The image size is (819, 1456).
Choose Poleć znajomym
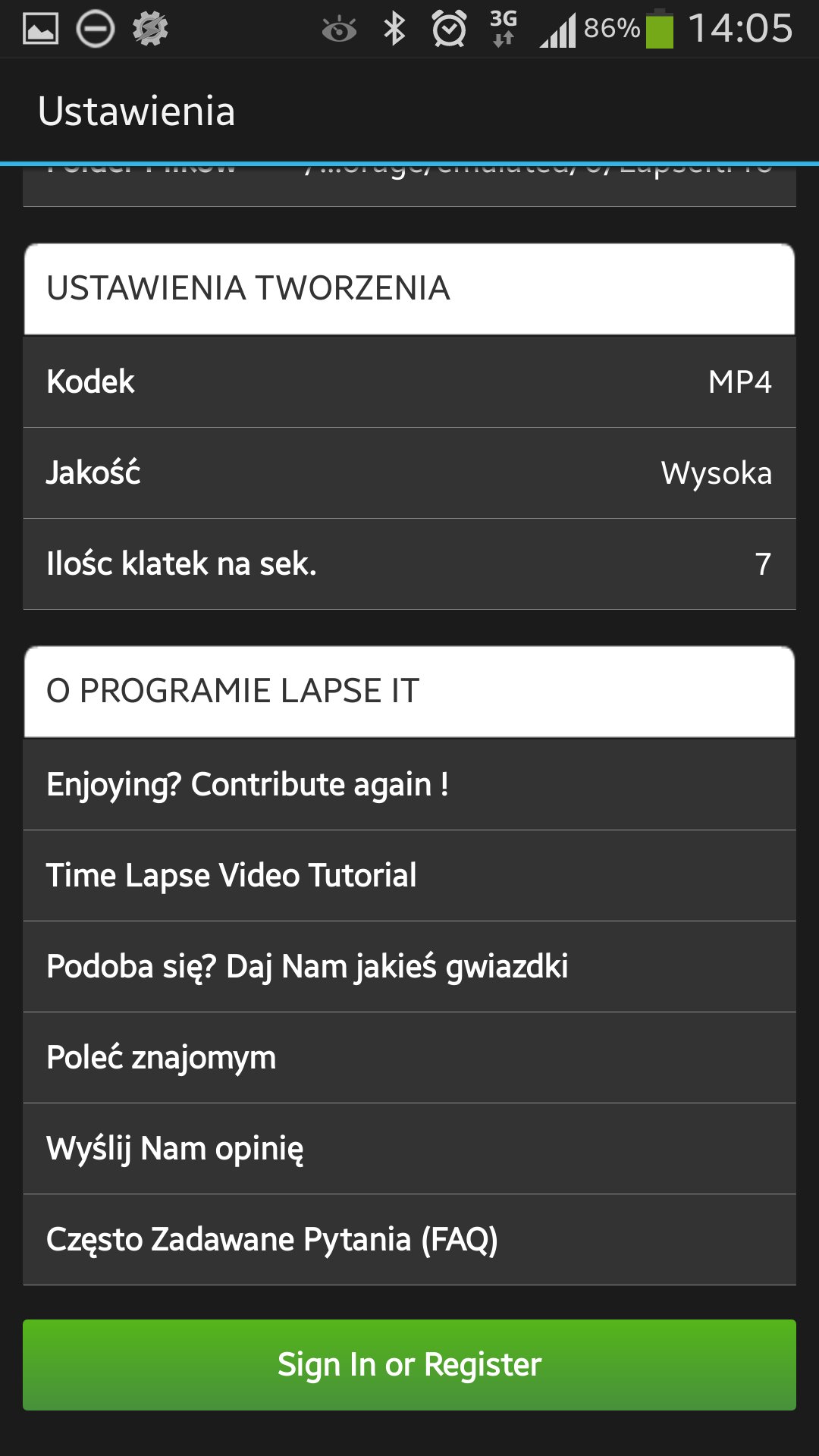(x=409, y=1057)
